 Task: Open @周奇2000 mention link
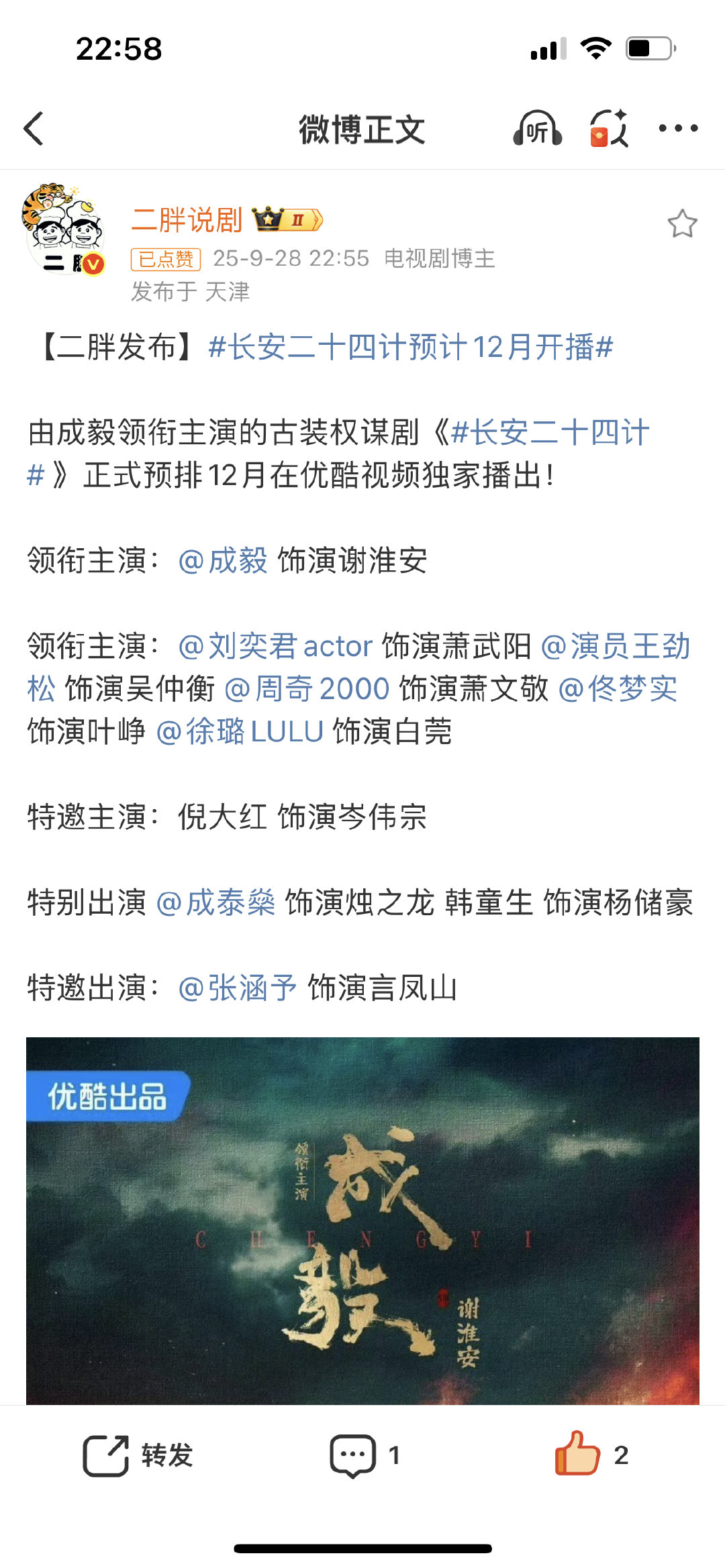pyautogui.click(x=307, y=689)
